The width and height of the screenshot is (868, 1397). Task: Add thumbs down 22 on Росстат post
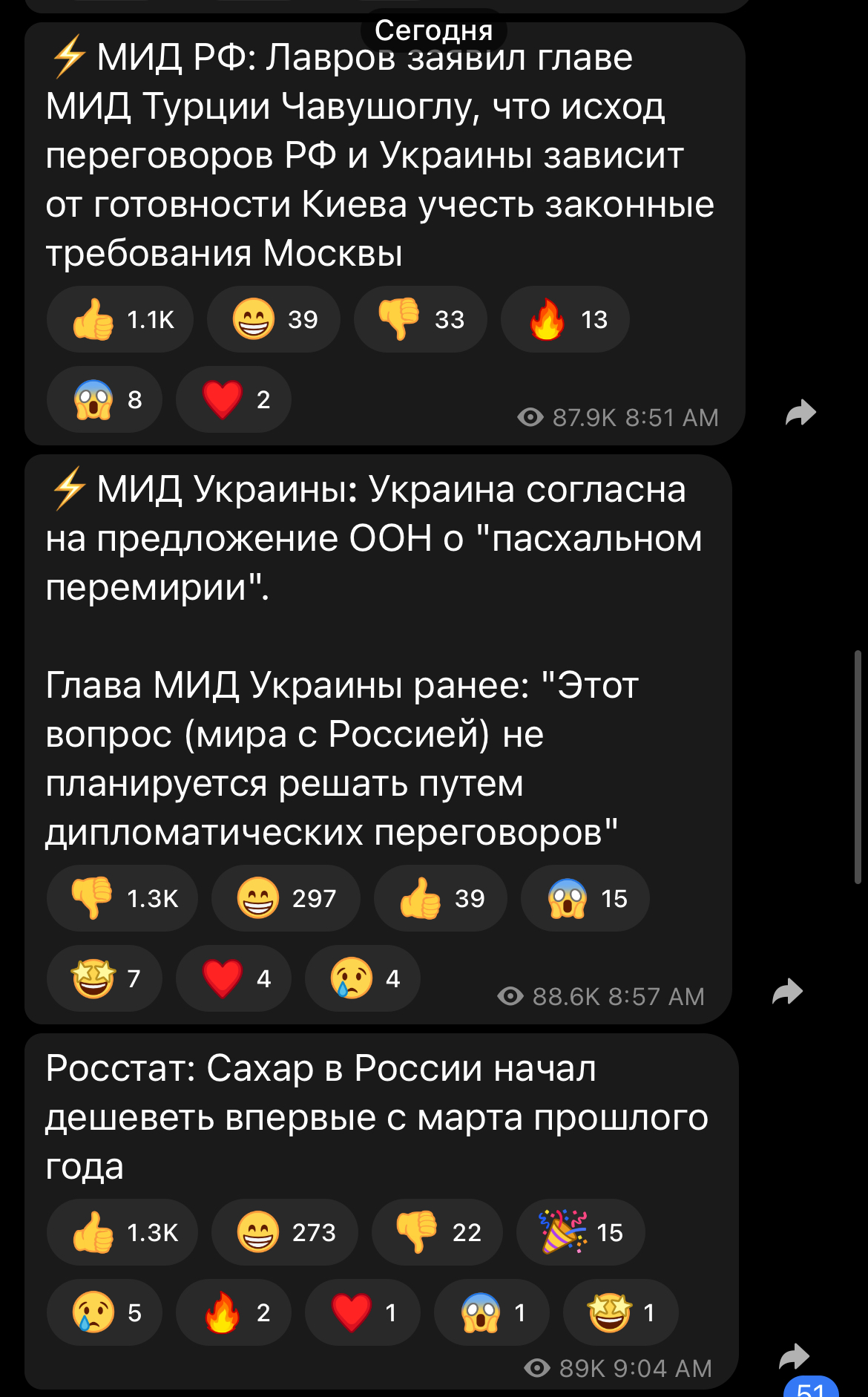[438, 1232]
